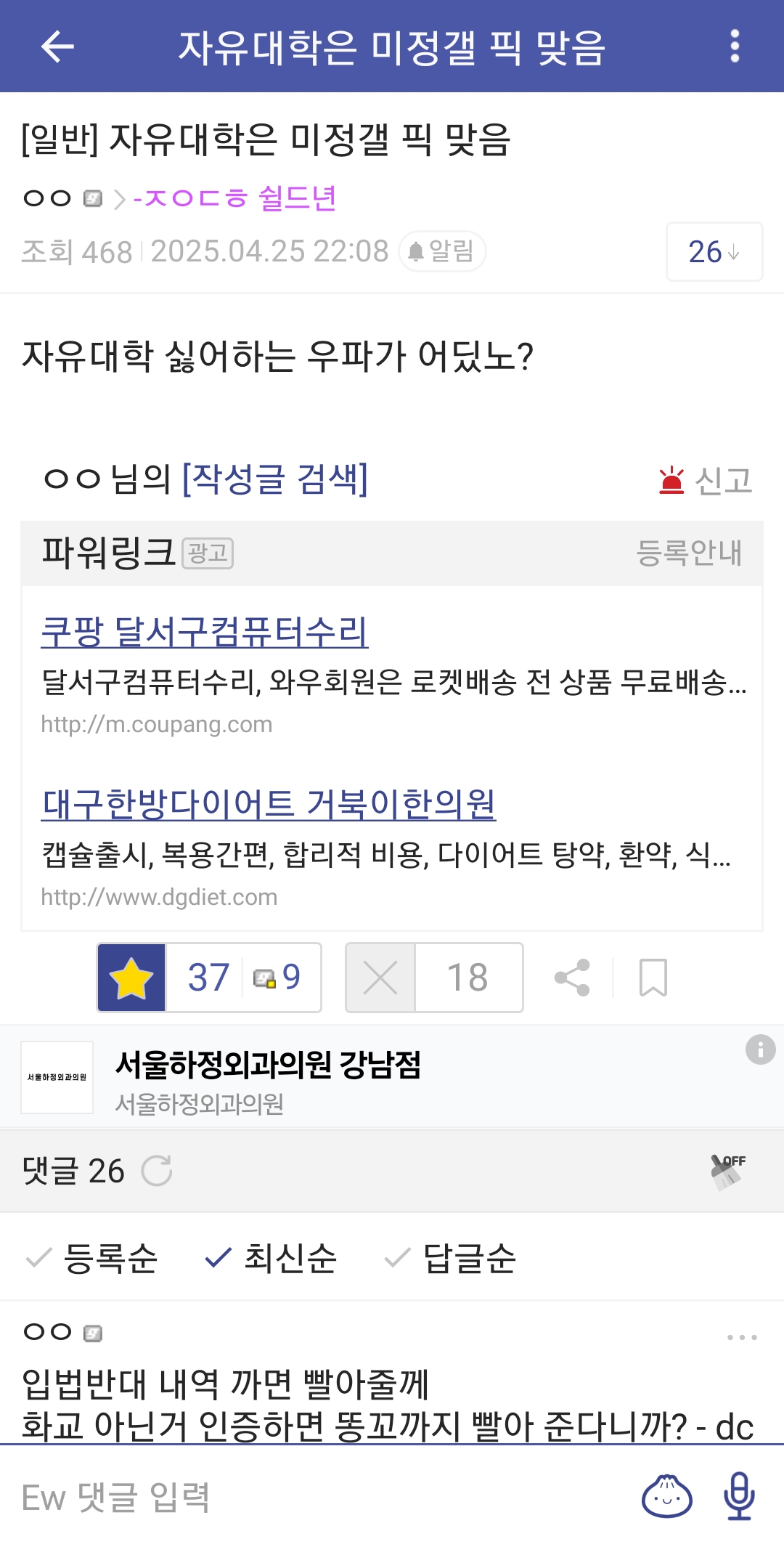Open 등록안내 in the power link box
Screen dimensions: 784x1547
[x=688, y=553]
